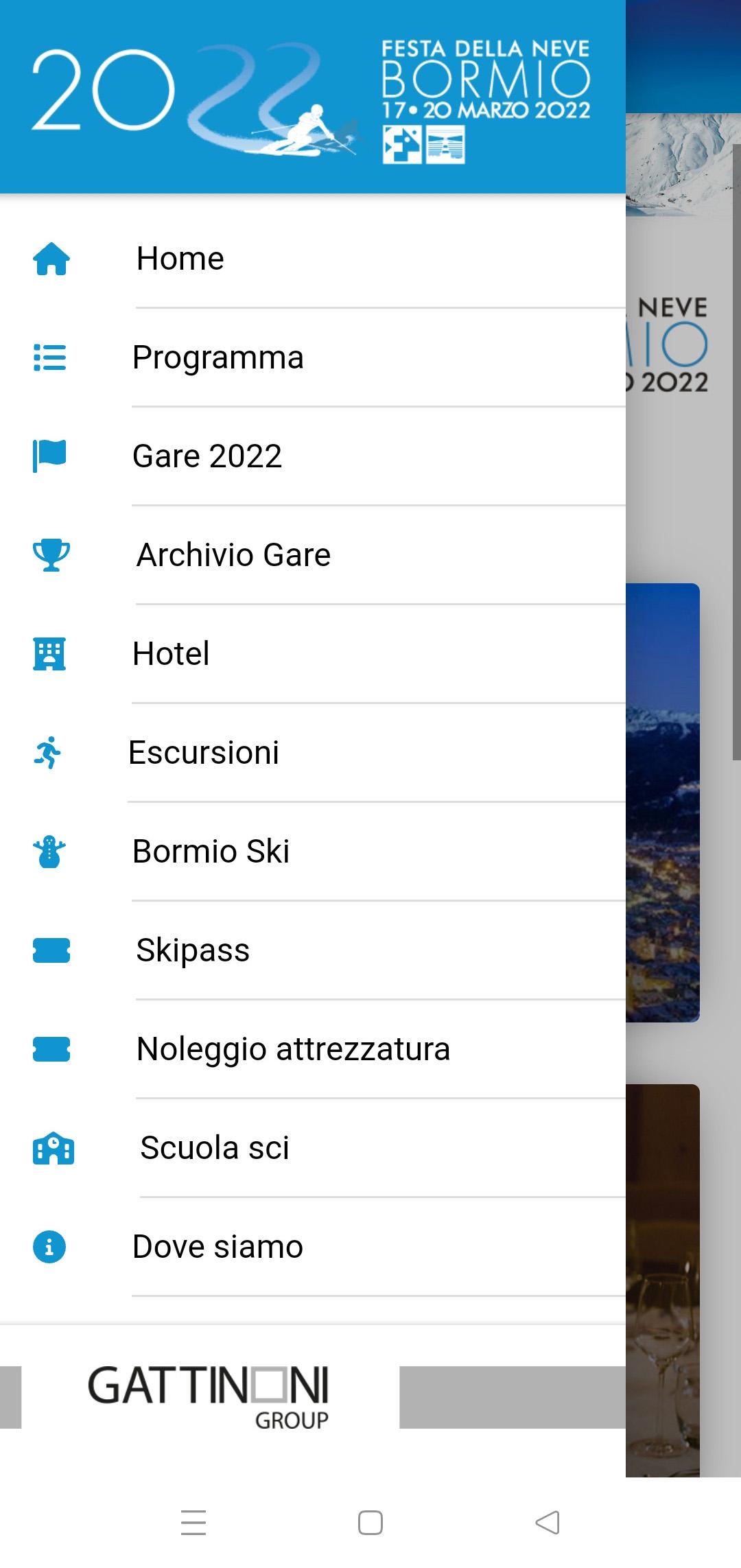
Task: View the Hotel page
Action: (x=171, y=654)
